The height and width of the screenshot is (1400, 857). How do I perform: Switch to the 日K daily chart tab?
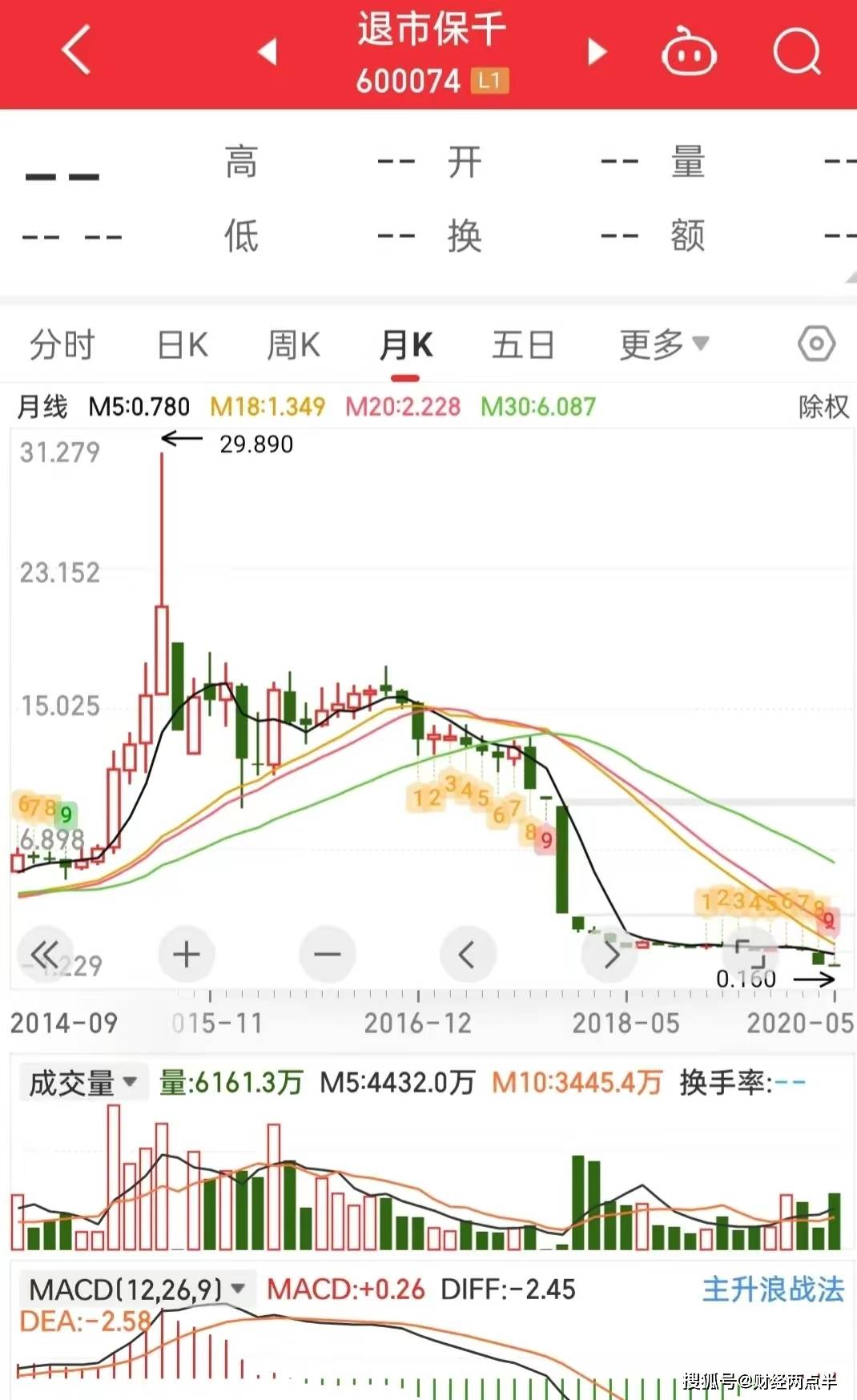click(x=182, y=343)
